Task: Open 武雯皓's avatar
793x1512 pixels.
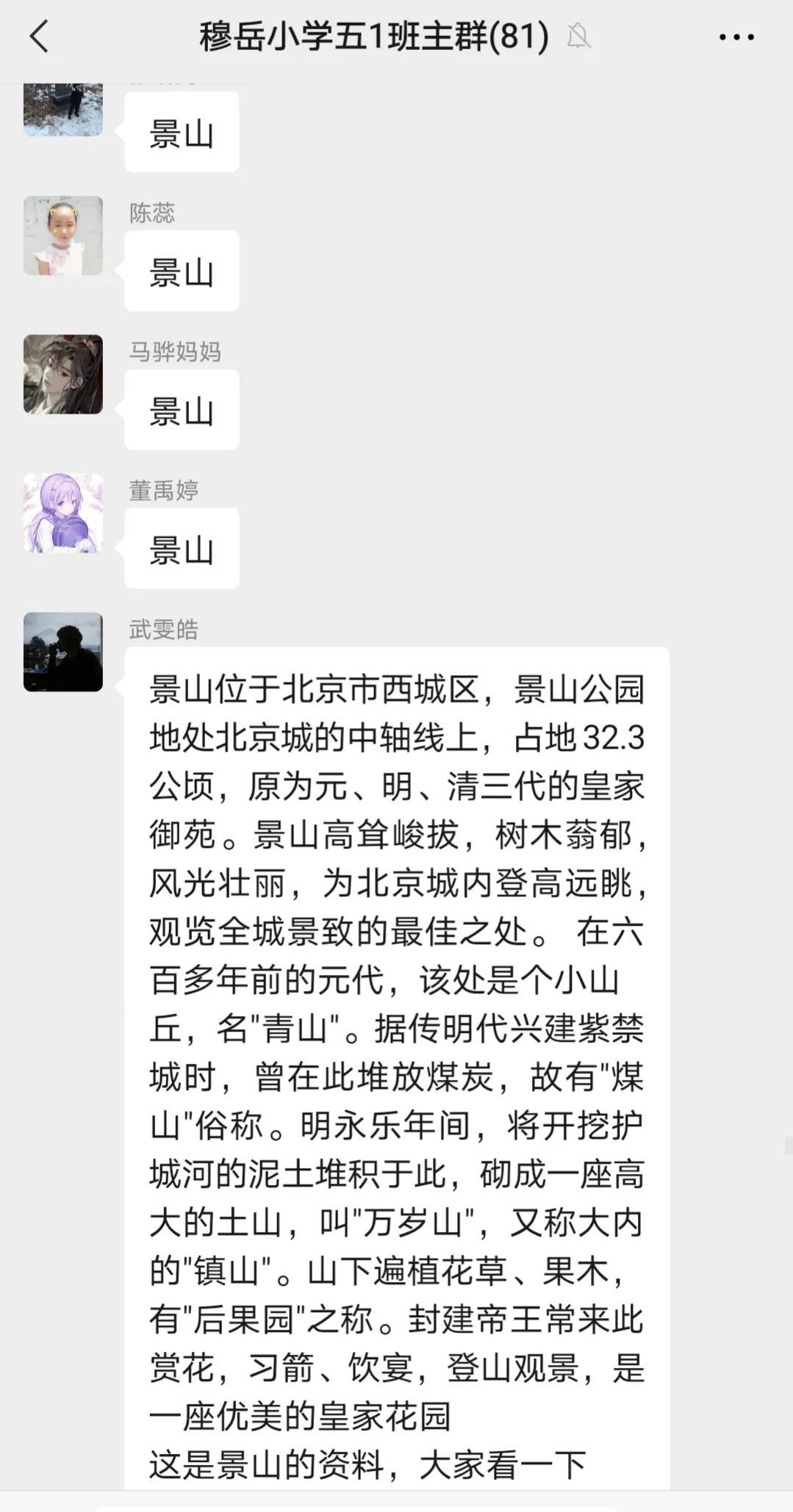Action: pos(63,652)
